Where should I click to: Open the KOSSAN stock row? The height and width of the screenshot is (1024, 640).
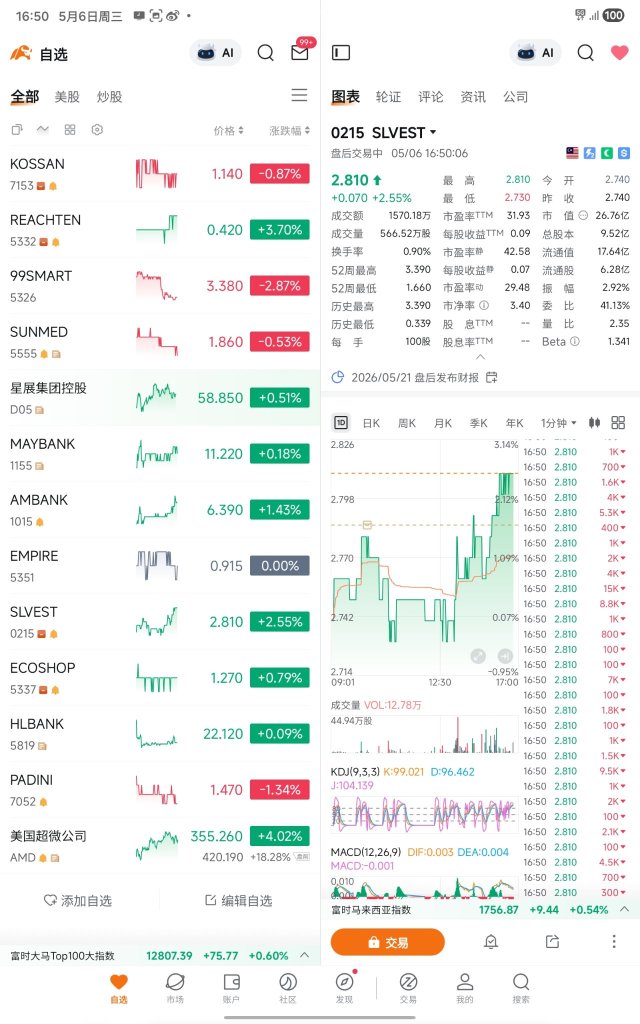pos(160,174)
